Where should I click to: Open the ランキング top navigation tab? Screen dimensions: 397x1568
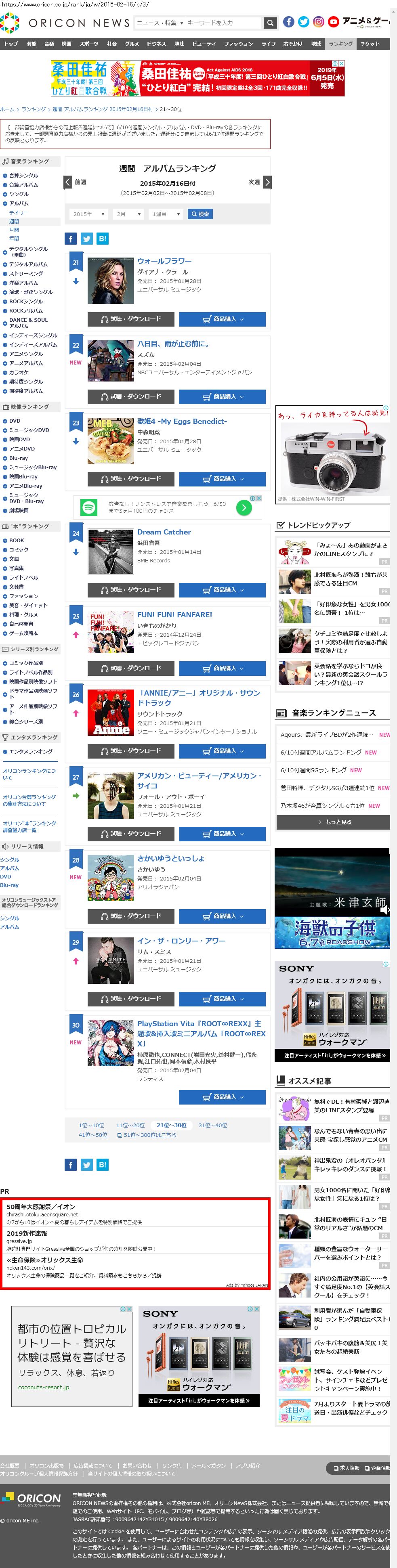[340, 44]
